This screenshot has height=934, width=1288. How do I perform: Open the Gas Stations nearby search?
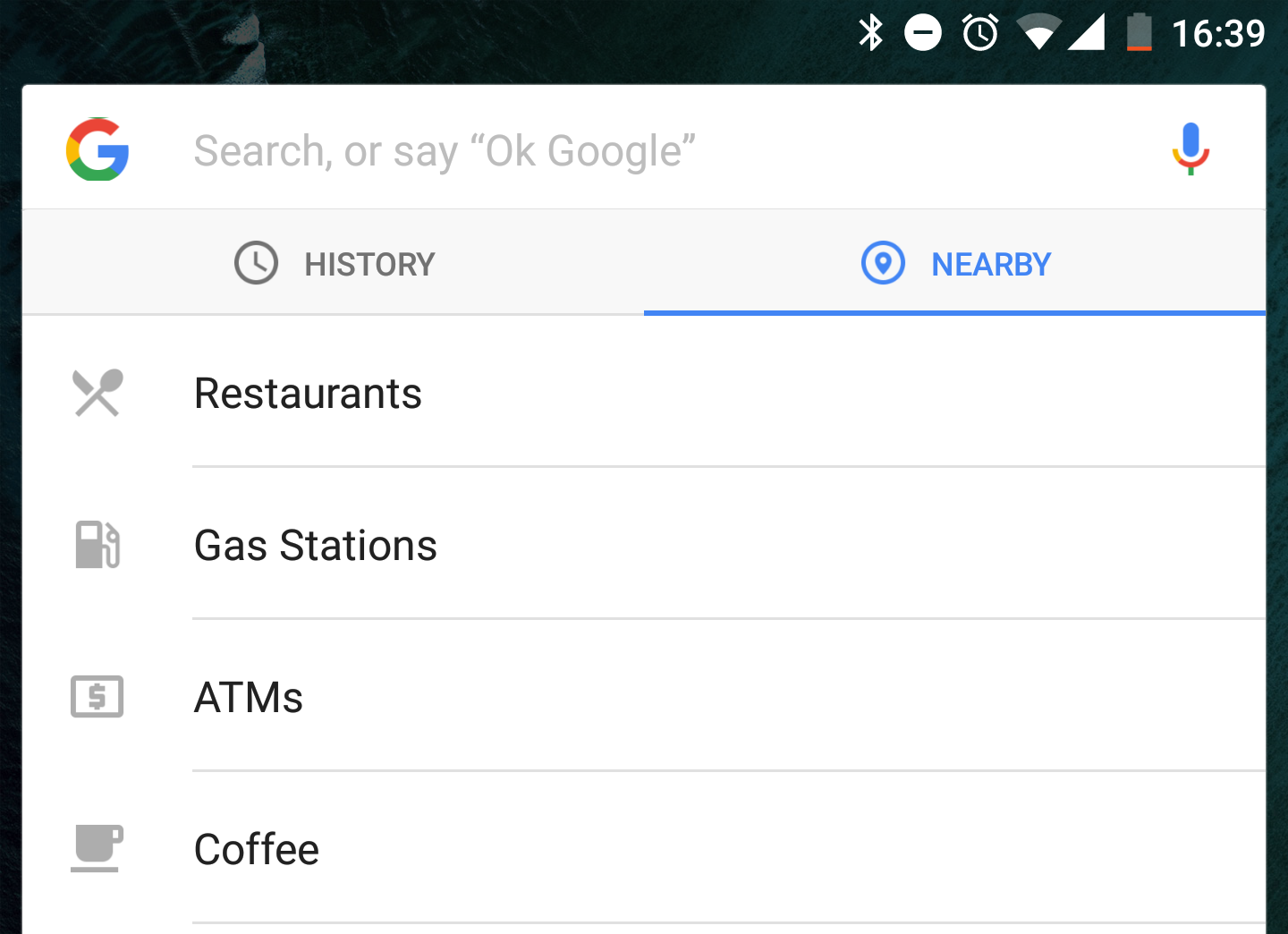(315, 546)
